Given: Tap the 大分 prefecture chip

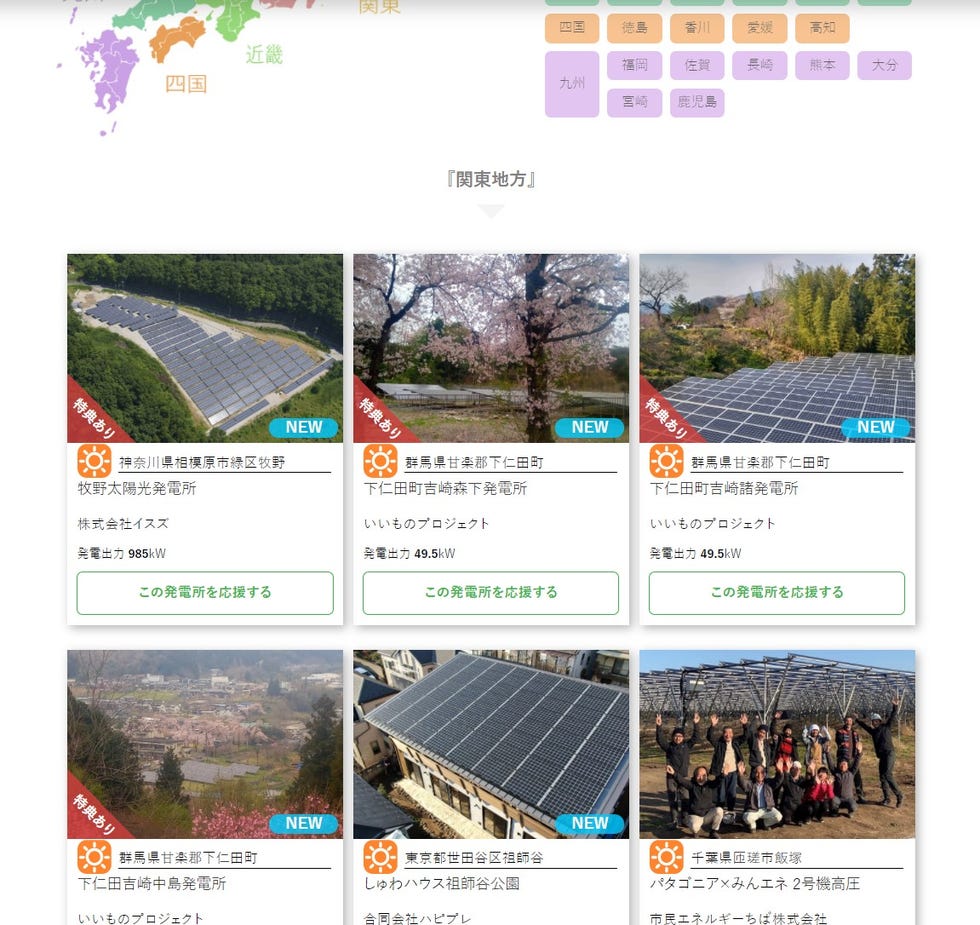Looking at the screenshot, I should [884, 65].
